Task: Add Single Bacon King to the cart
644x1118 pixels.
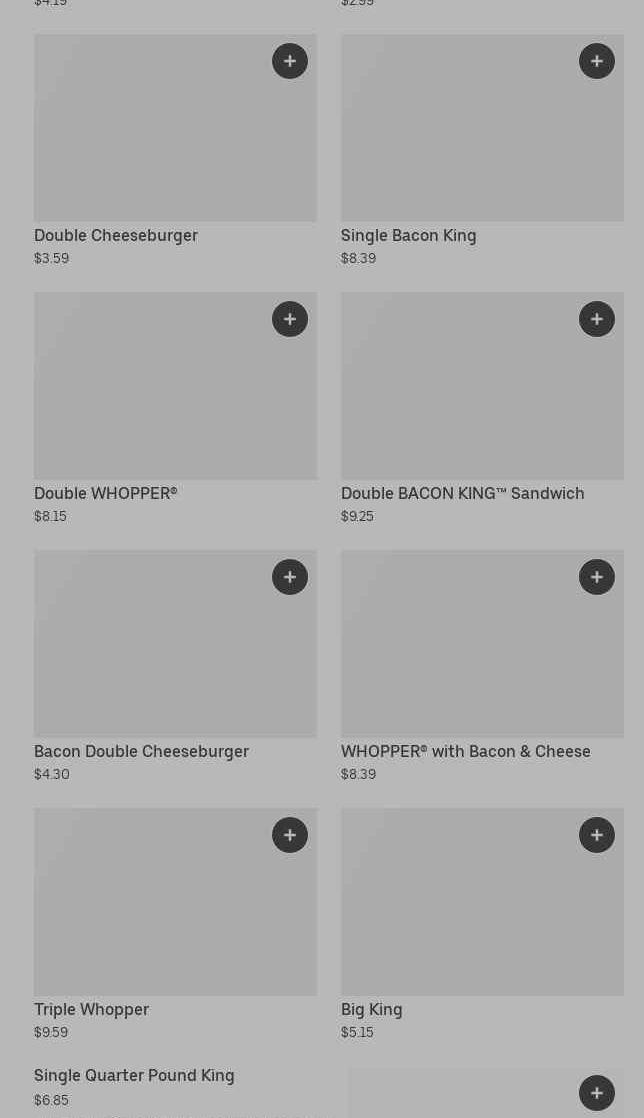Action: pos(597,61)
